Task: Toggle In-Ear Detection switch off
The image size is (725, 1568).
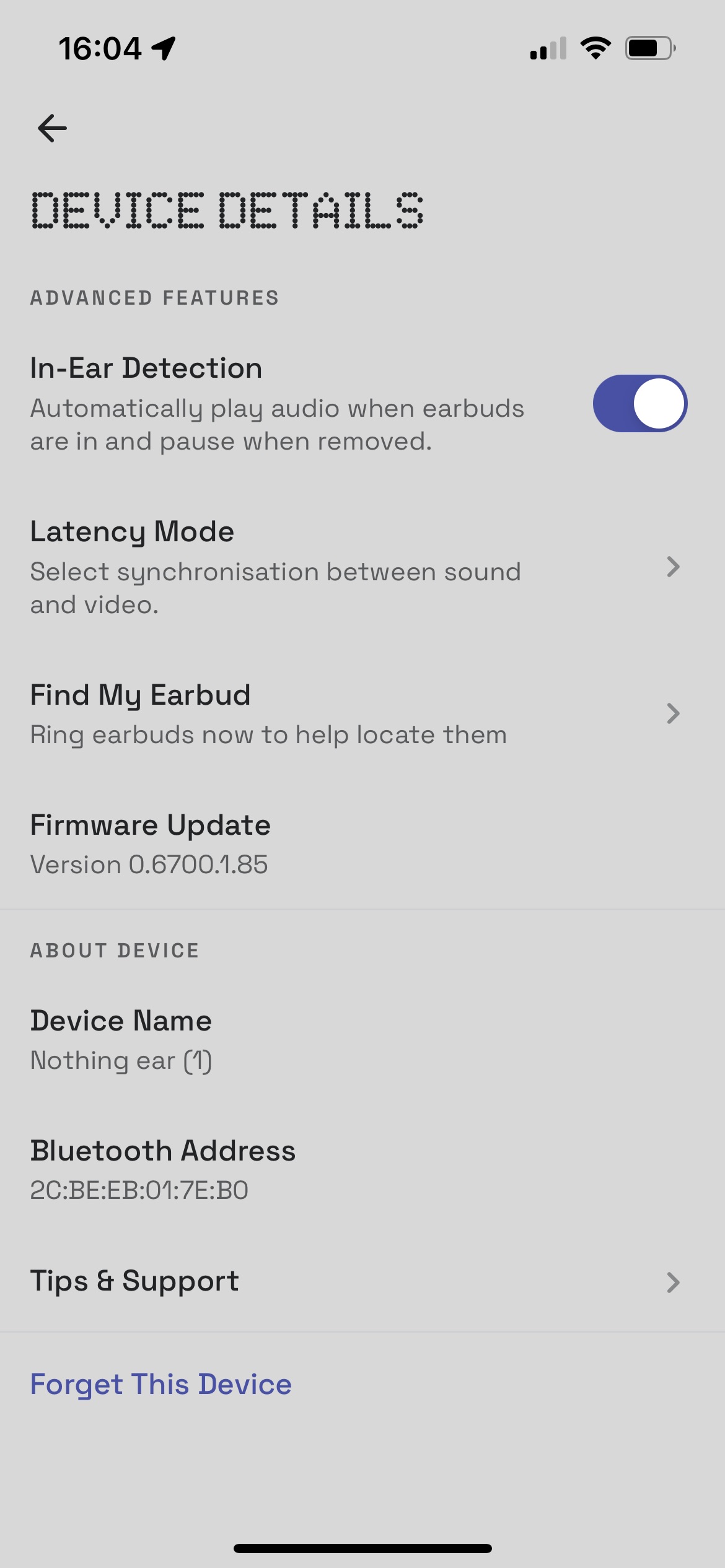Action: 639,403
